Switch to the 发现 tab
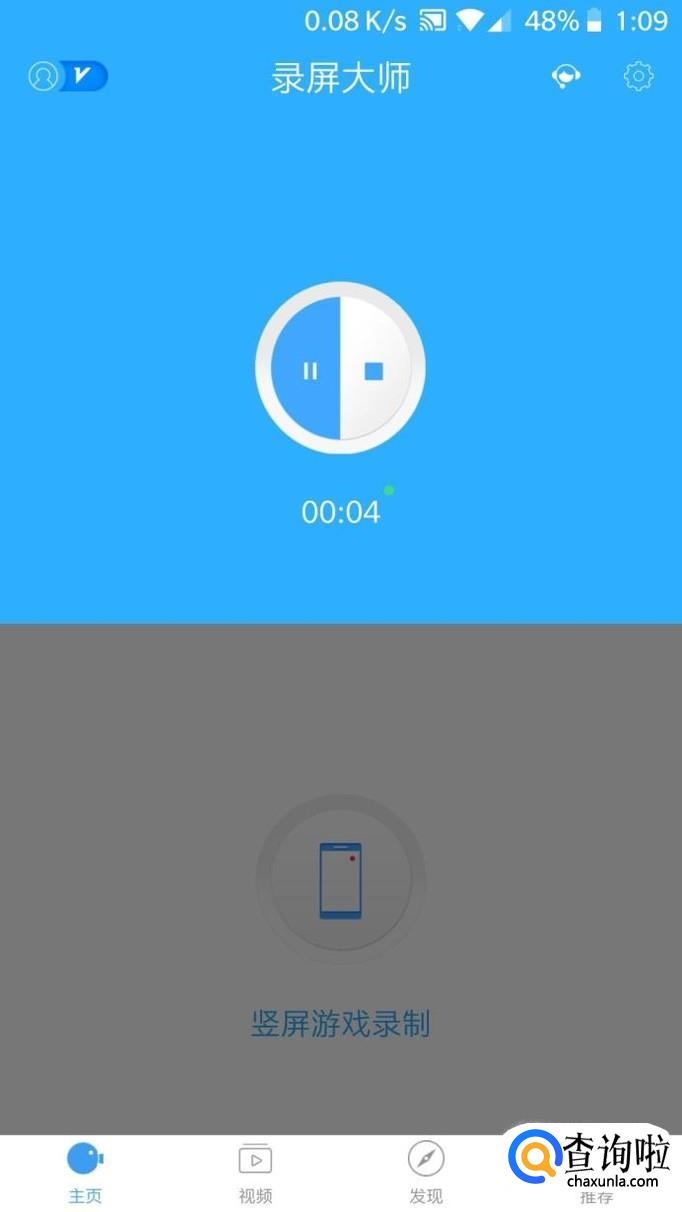 426,1172
